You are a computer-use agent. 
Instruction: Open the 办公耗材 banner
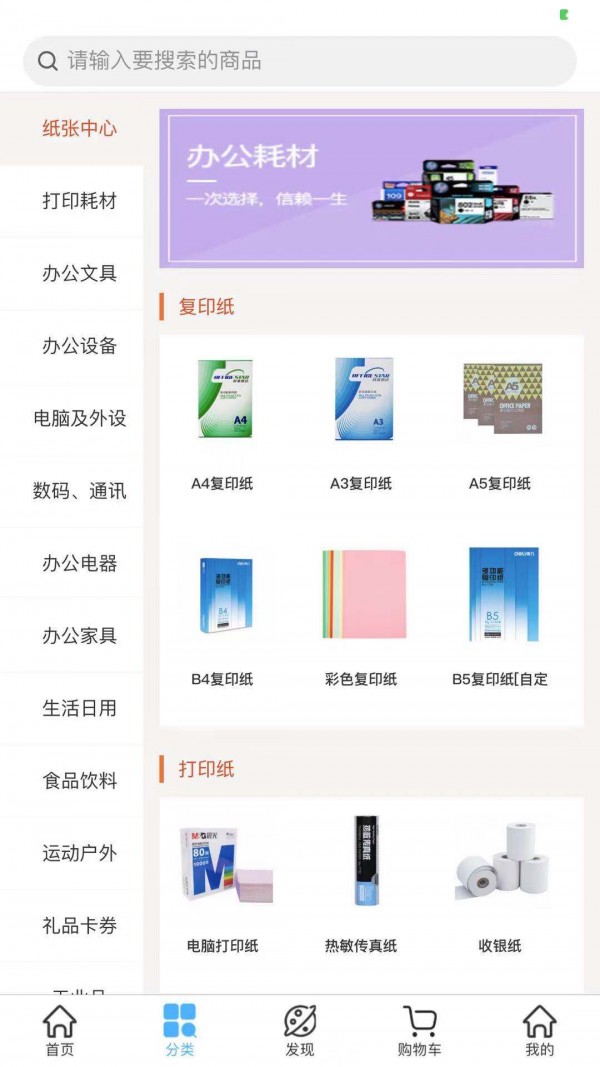coord(371,188)
